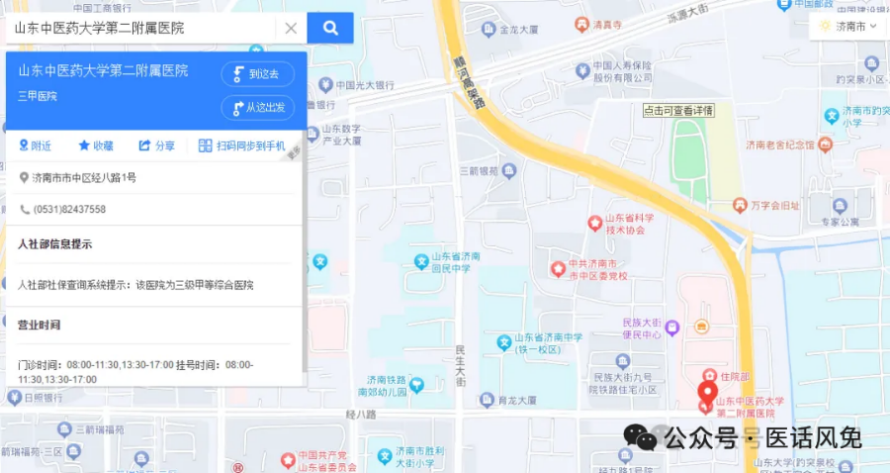Image resolution: width=890 pixels, height=473 pixels.
Task: Tap 到这去 to get directions here
Action: pos(258,74)
